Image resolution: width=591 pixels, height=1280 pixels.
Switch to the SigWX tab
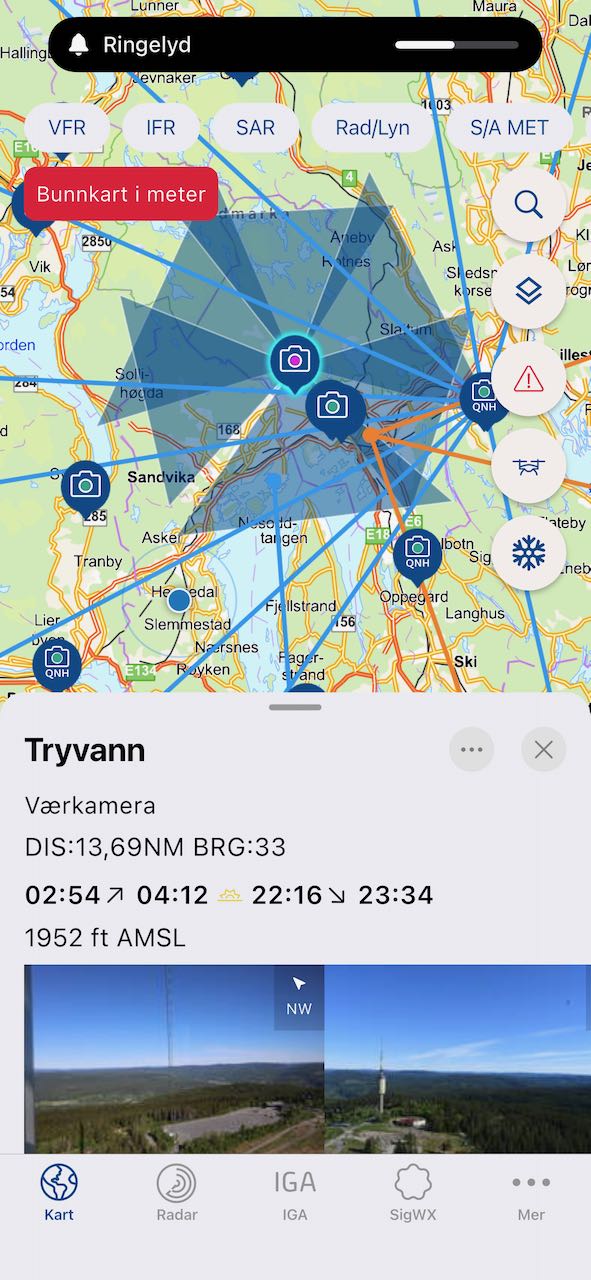click(413, 1194)
